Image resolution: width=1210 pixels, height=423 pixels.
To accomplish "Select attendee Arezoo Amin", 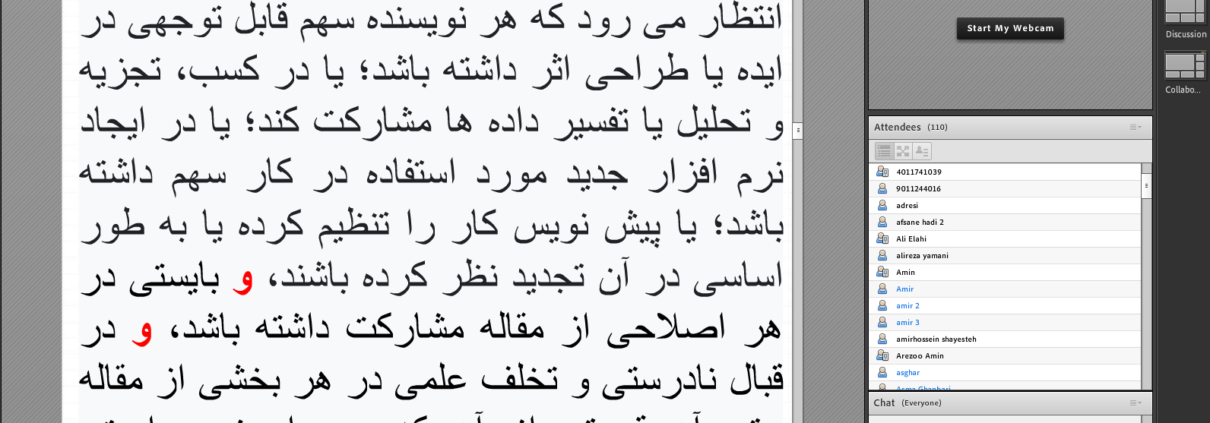I will tap(920, 355).
